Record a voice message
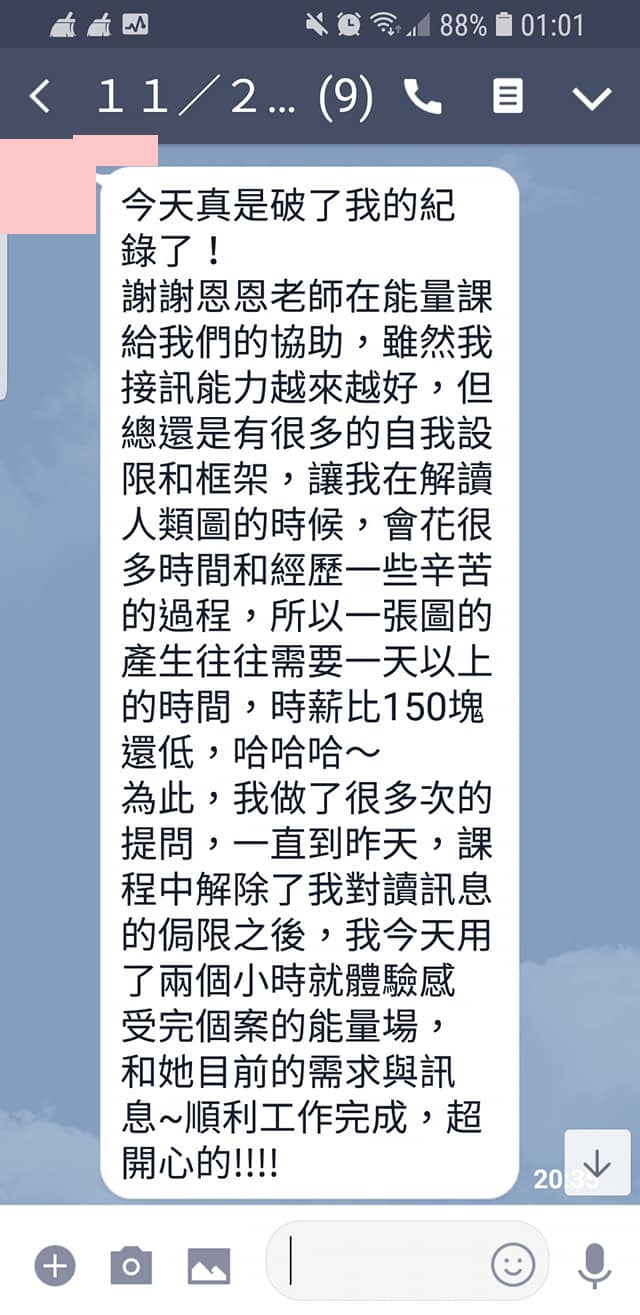 pyautogui.click(x=595, y=1266)
